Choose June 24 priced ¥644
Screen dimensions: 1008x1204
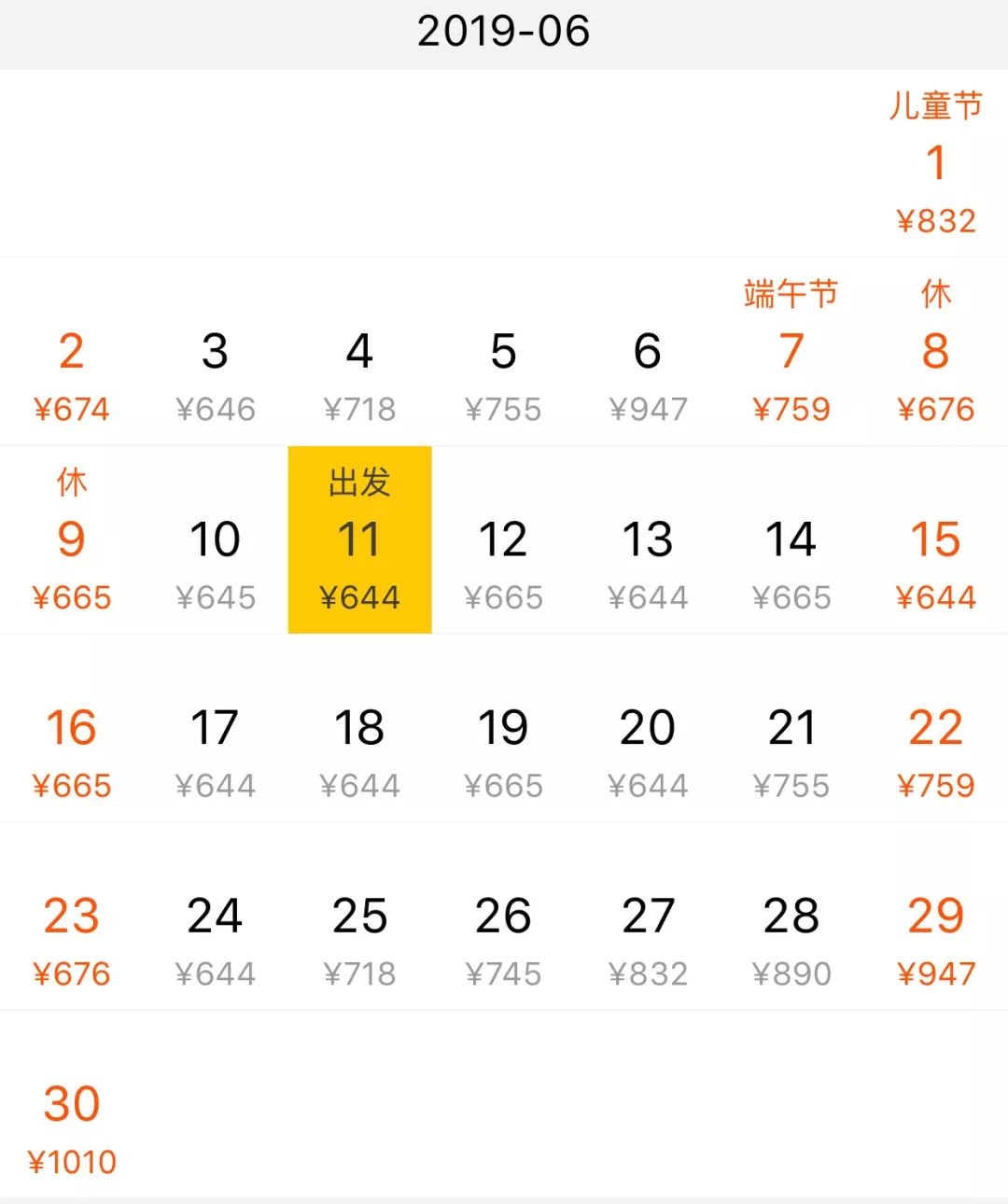tap(216, 917)
